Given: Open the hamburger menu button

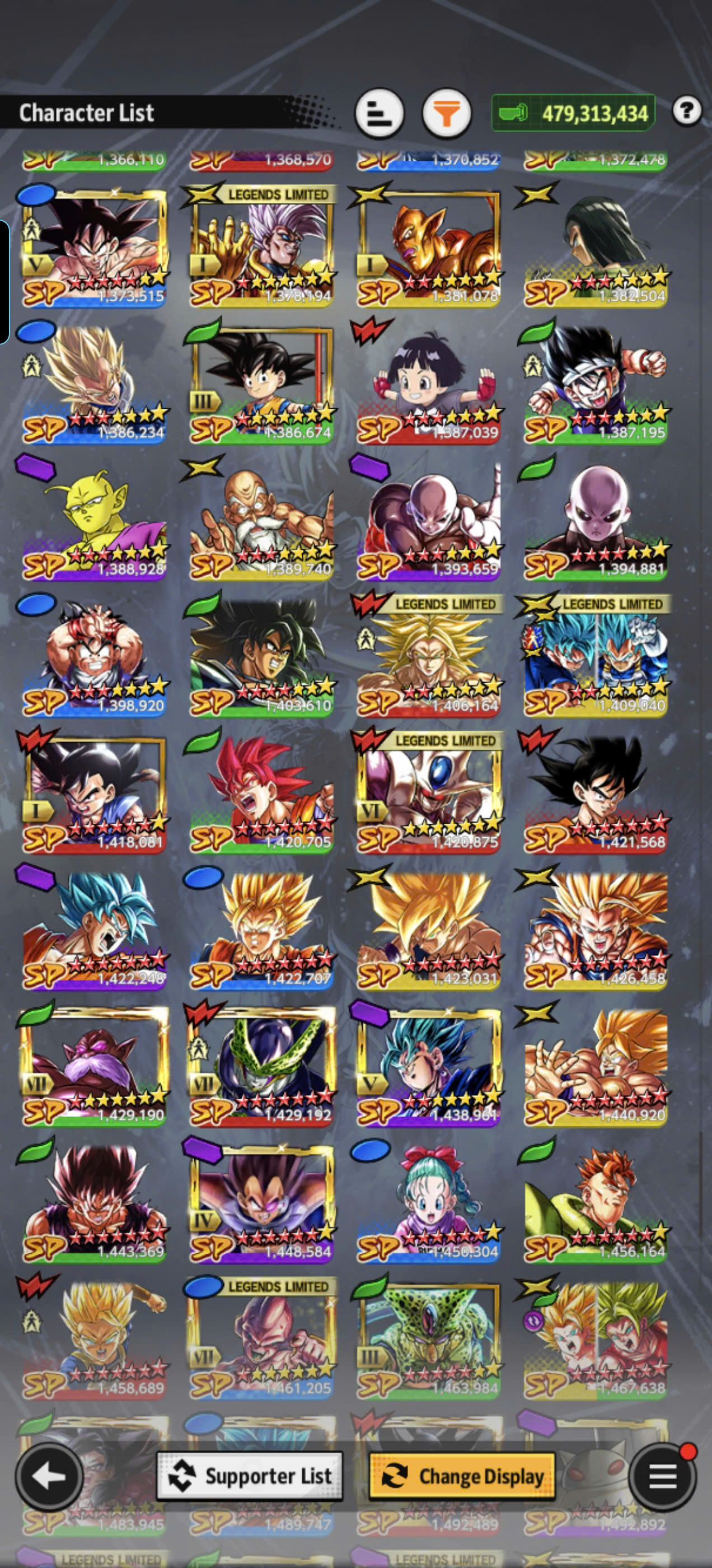Looking at the screenshot, I should pyautogui.click(x=662, y=1476).
